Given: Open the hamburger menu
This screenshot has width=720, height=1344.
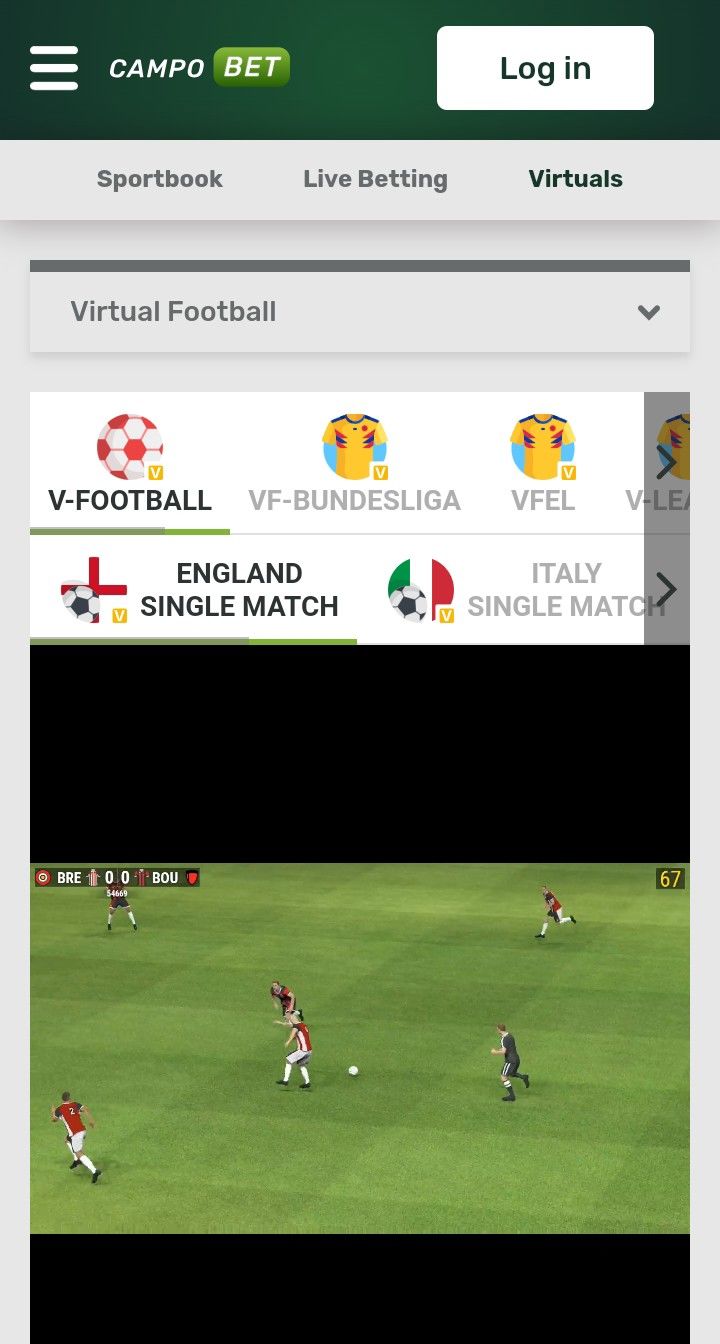Looking at the screenshot, I should 54,68.
